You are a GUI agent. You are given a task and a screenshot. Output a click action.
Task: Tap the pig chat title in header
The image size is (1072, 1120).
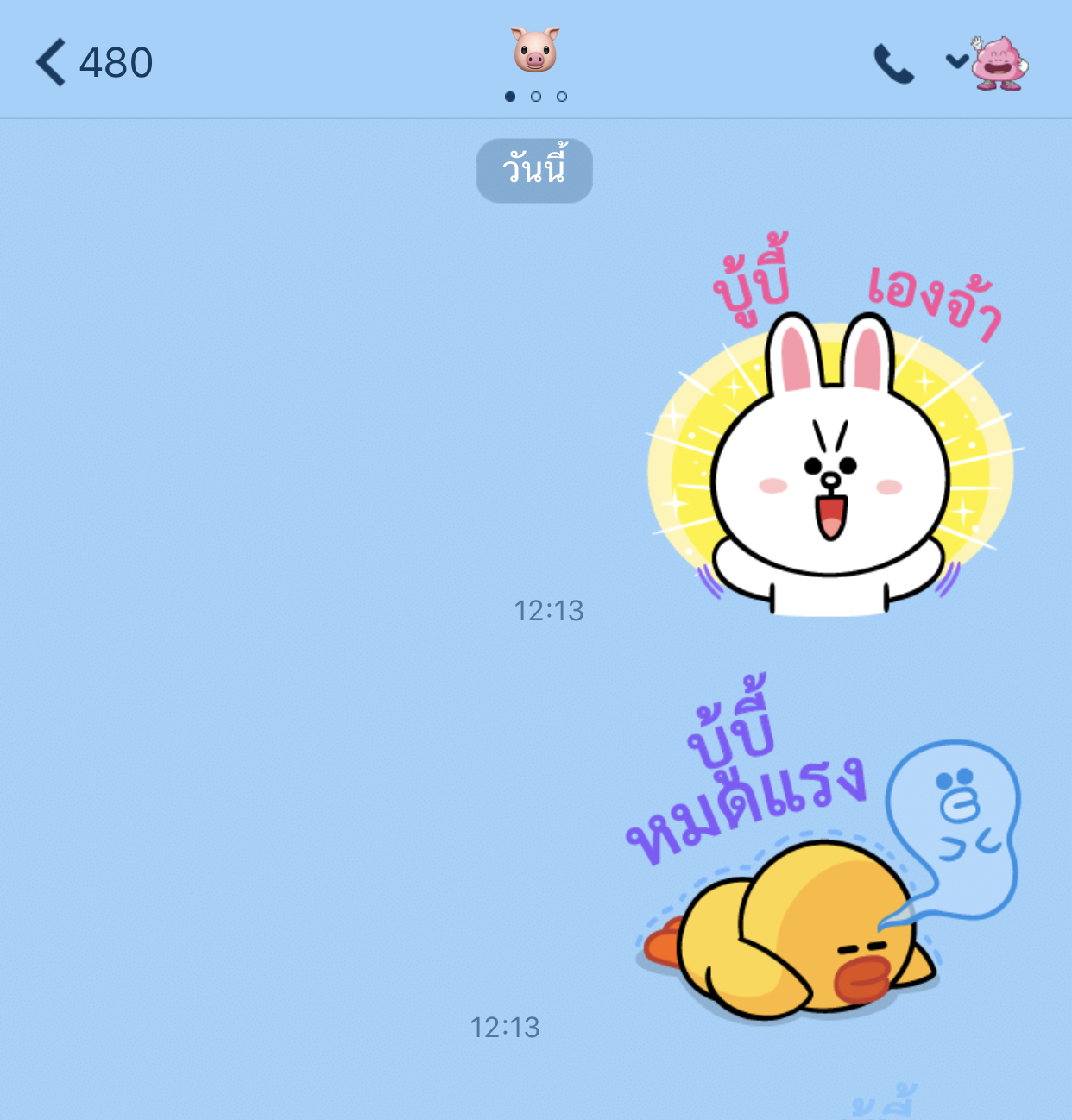pyautogui.click(x=535, y=50)
